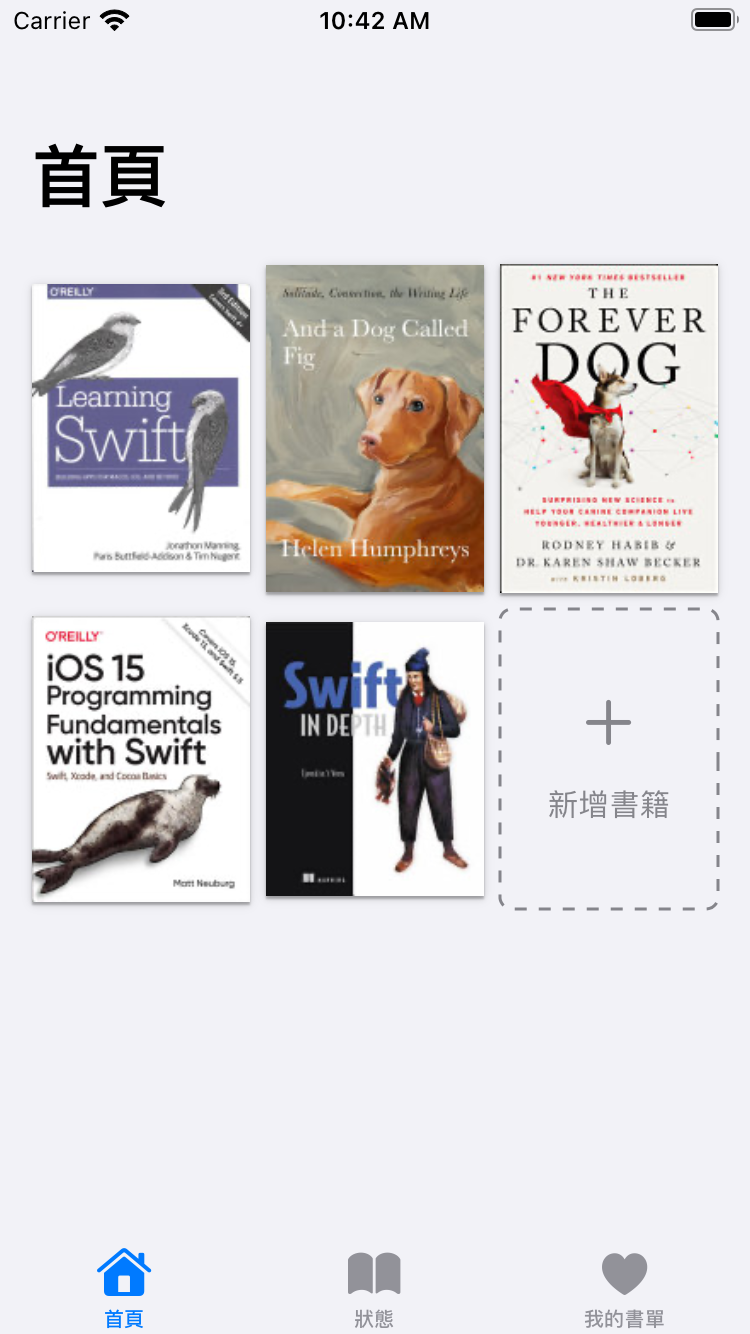
Task: Switch to the 首頁 tab
Action: tap(124, 1288)
